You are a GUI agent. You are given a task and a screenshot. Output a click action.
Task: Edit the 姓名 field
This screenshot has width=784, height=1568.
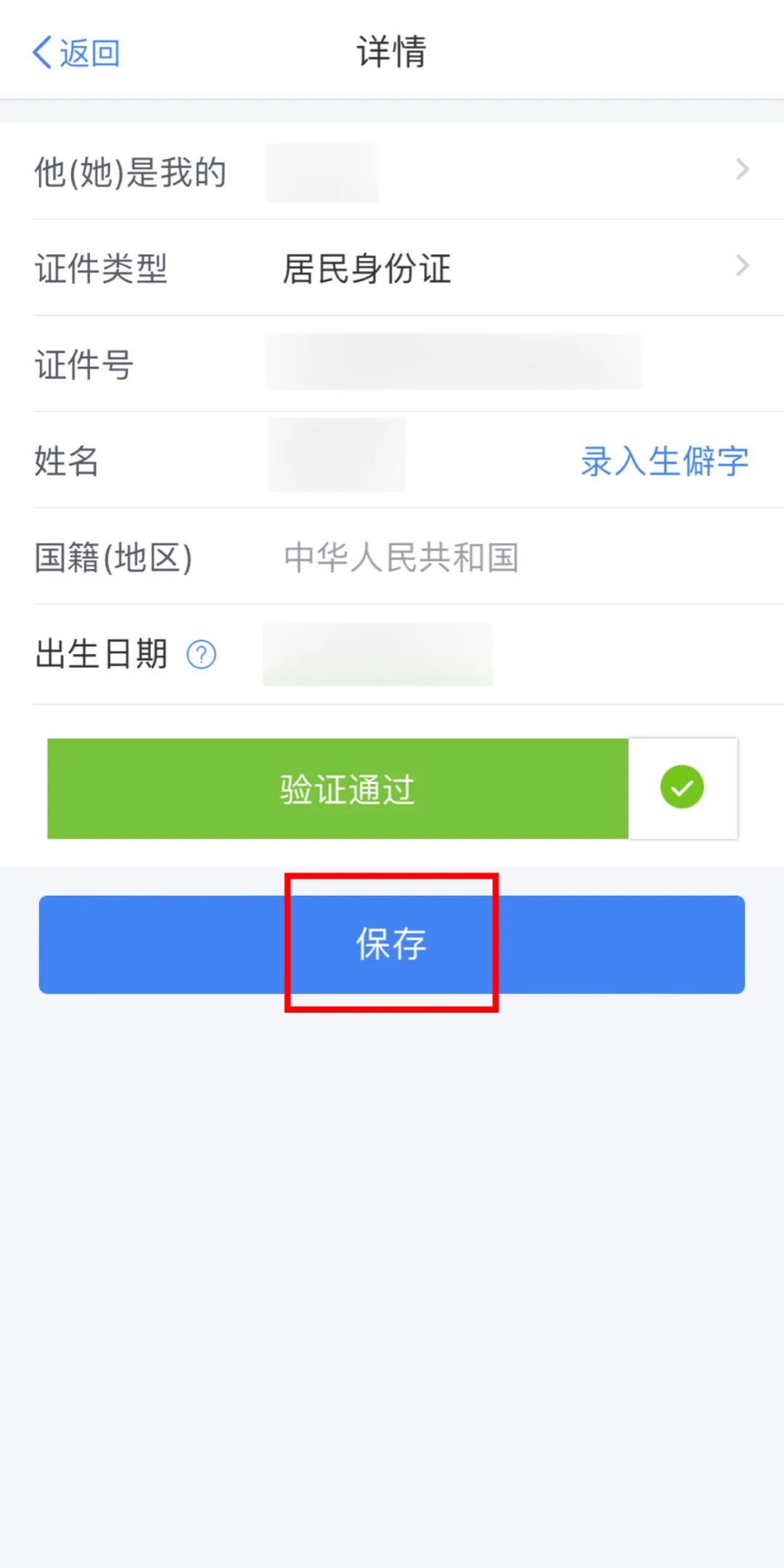[338, 456]
